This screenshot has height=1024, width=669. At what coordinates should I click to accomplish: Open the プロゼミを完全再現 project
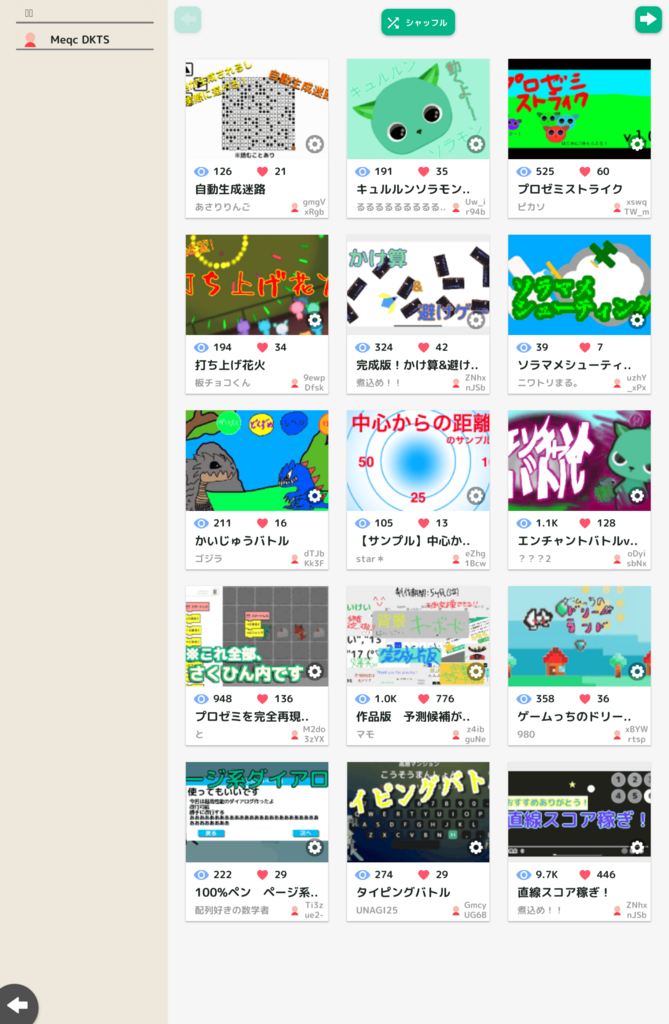pos(256,637)
